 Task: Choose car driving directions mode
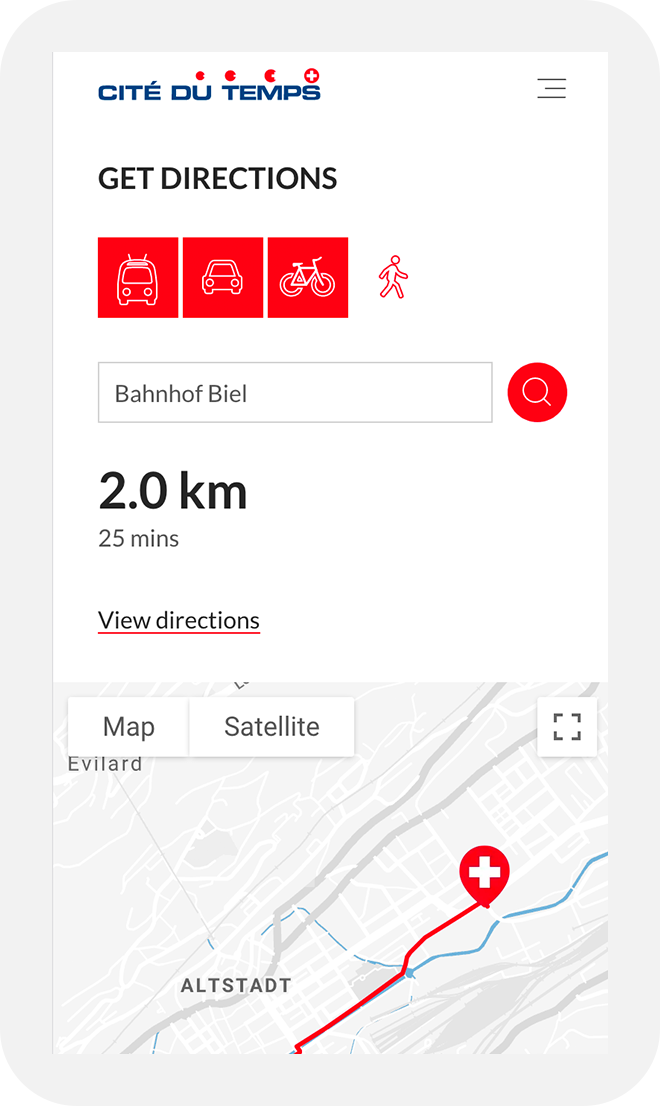[x=223, y=277]
